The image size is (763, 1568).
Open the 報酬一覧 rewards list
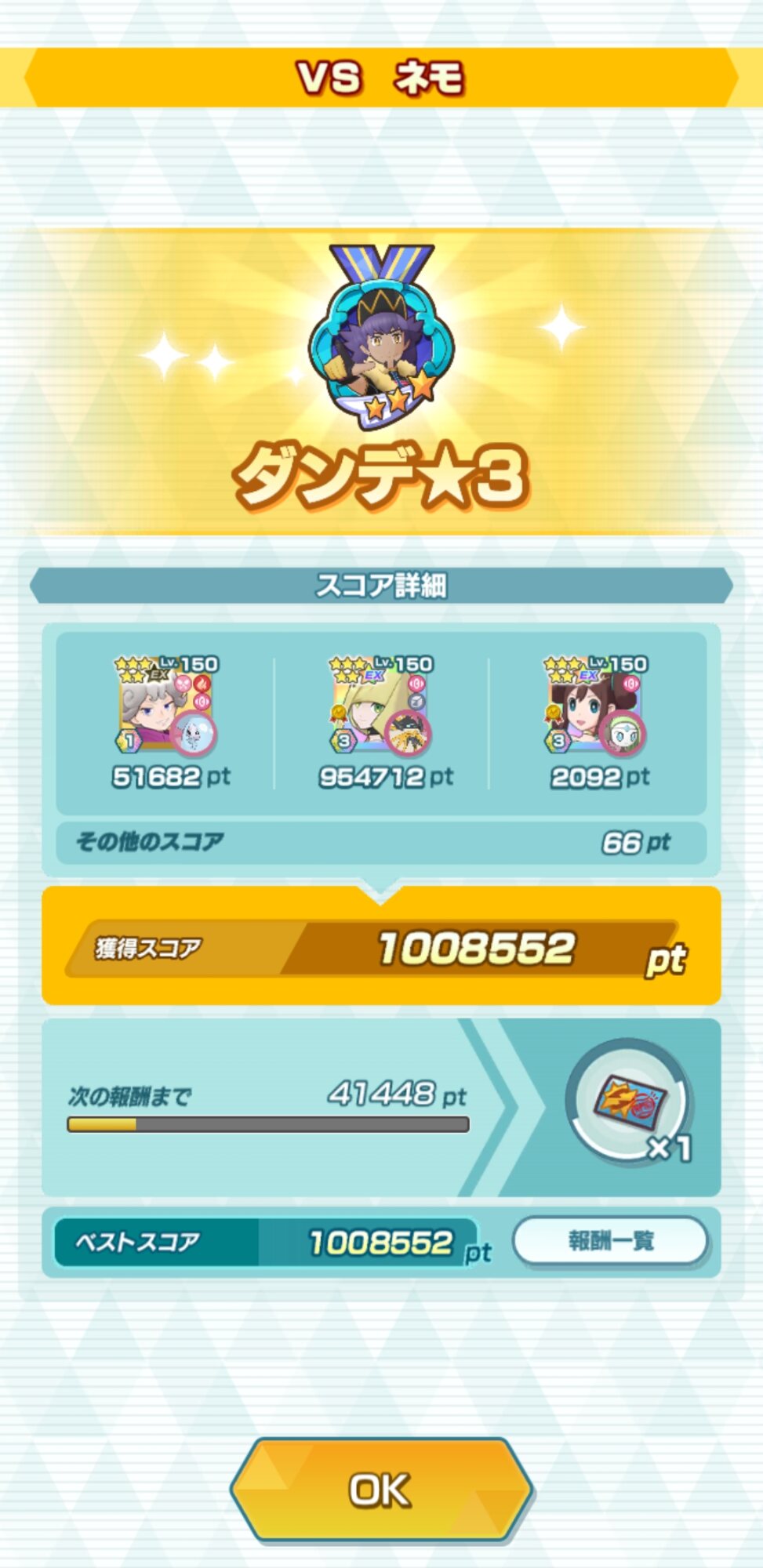click(611, 1241)
